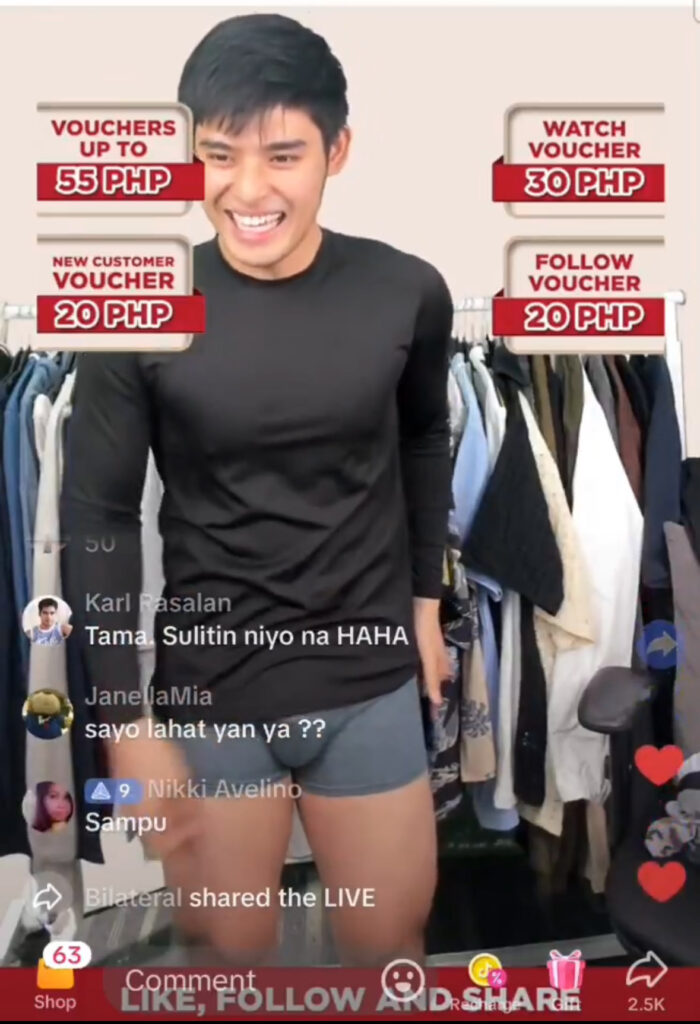Screen dimensions: 700x1024
Task: Tap the Comment field to write a message
Action: pyautogui.click(x=190, y=981)
